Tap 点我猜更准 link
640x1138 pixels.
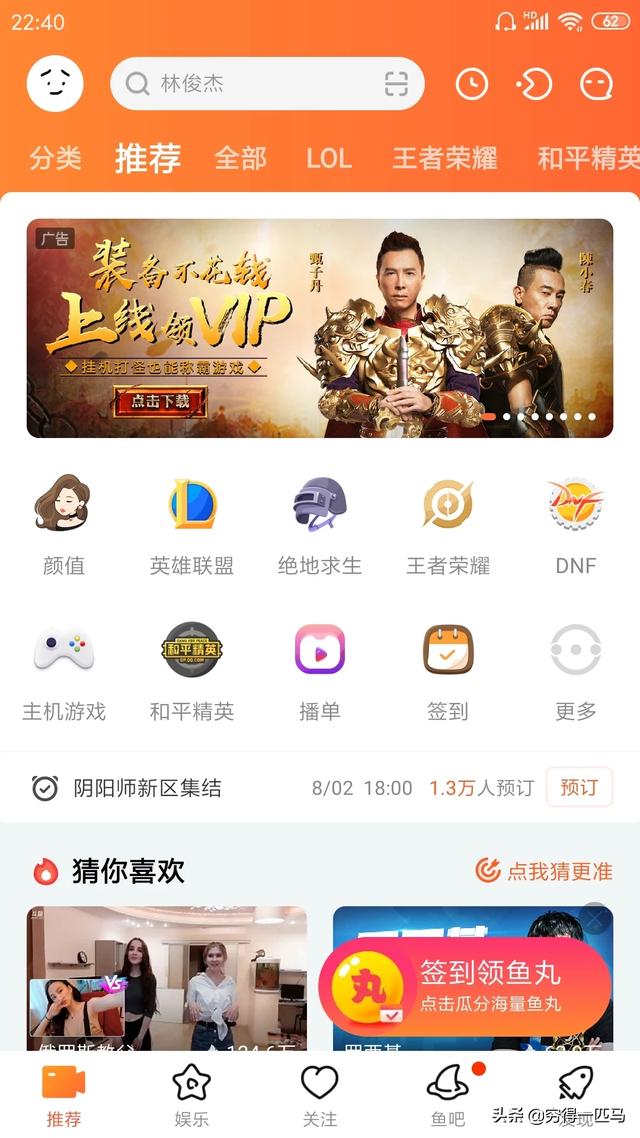click(x=544, y=871)
